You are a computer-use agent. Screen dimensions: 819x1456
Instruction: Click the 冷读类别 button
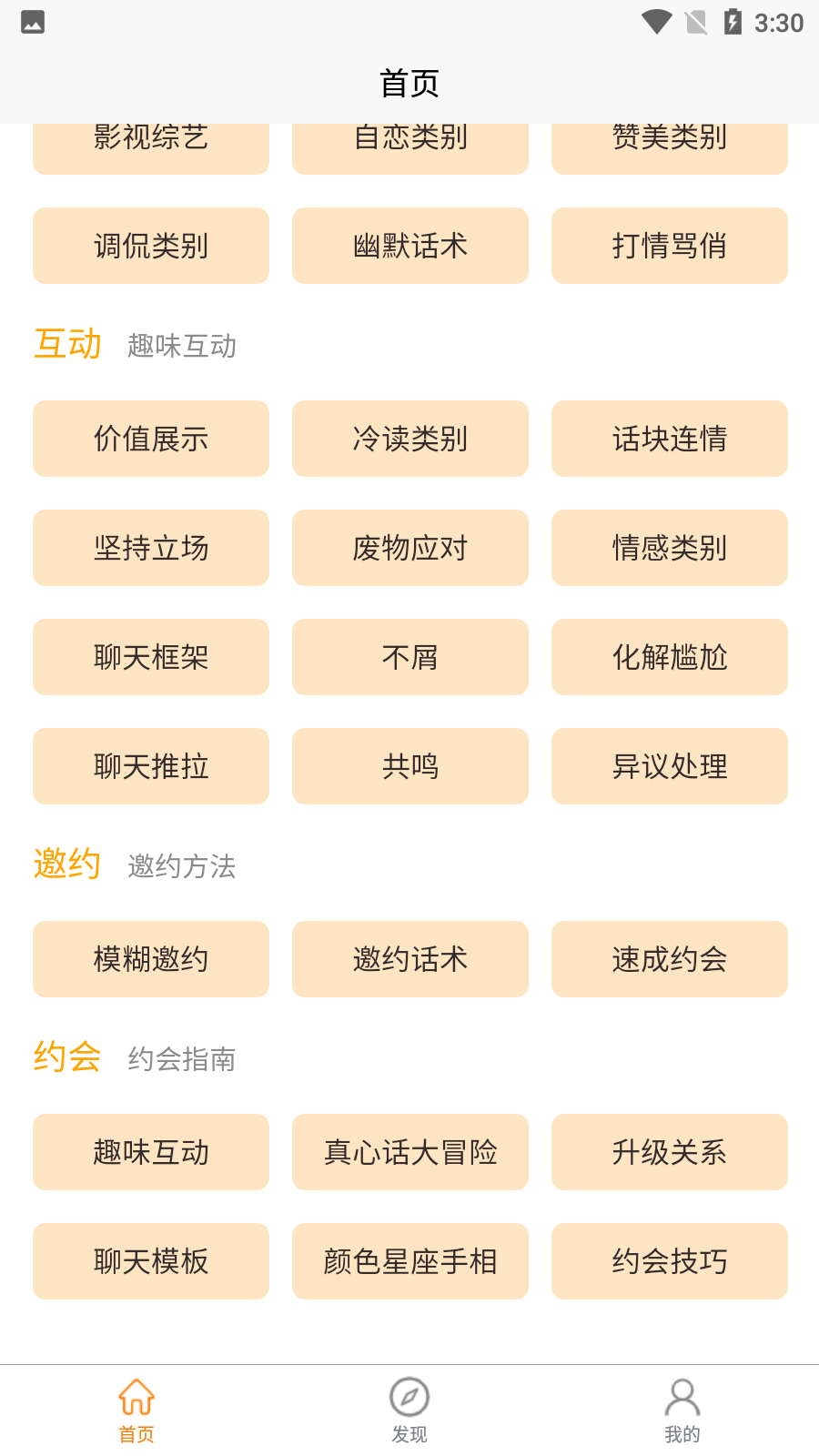click(x=409, y=439)
